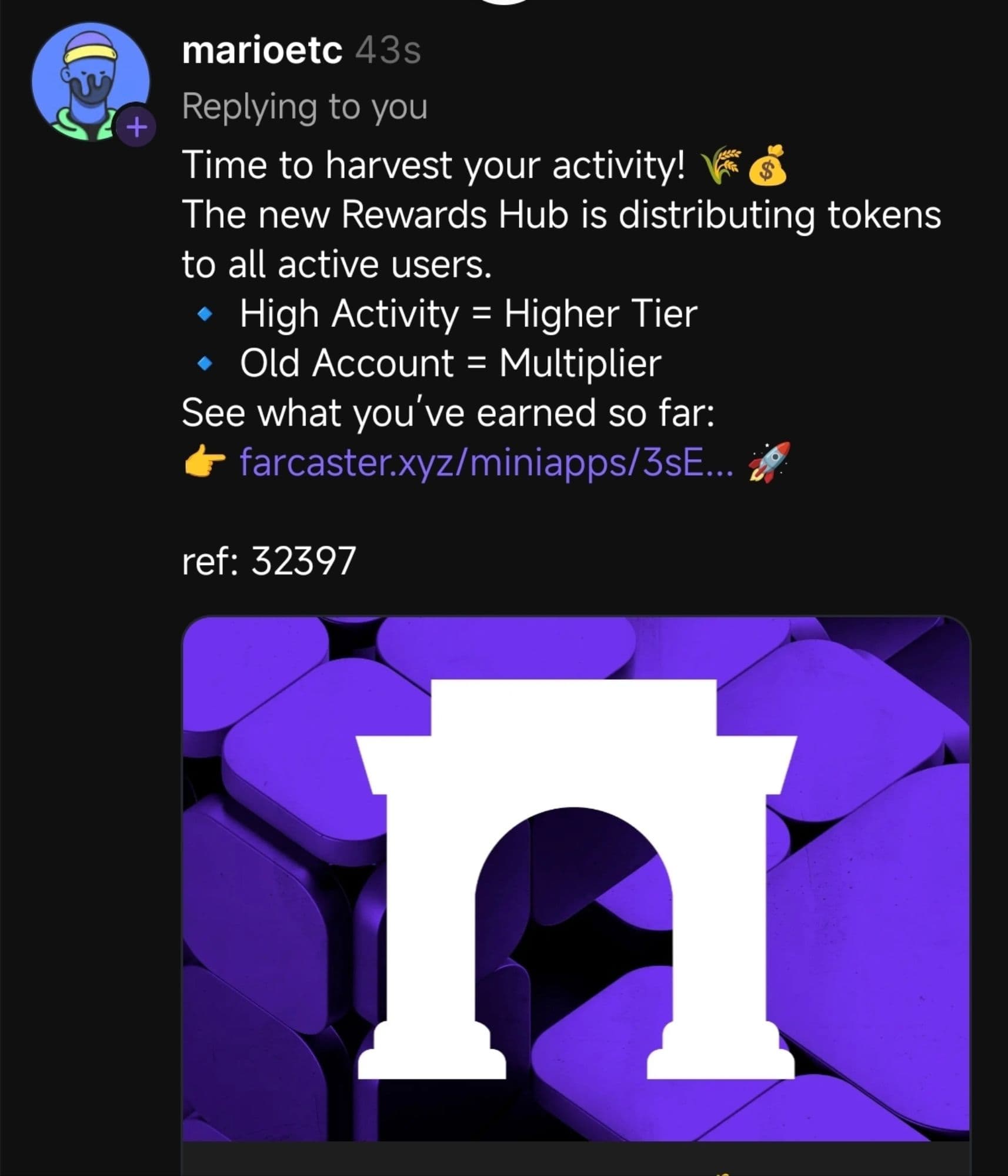
Task: Follow marioetc via the plus badge
Action: click(136, 127)
